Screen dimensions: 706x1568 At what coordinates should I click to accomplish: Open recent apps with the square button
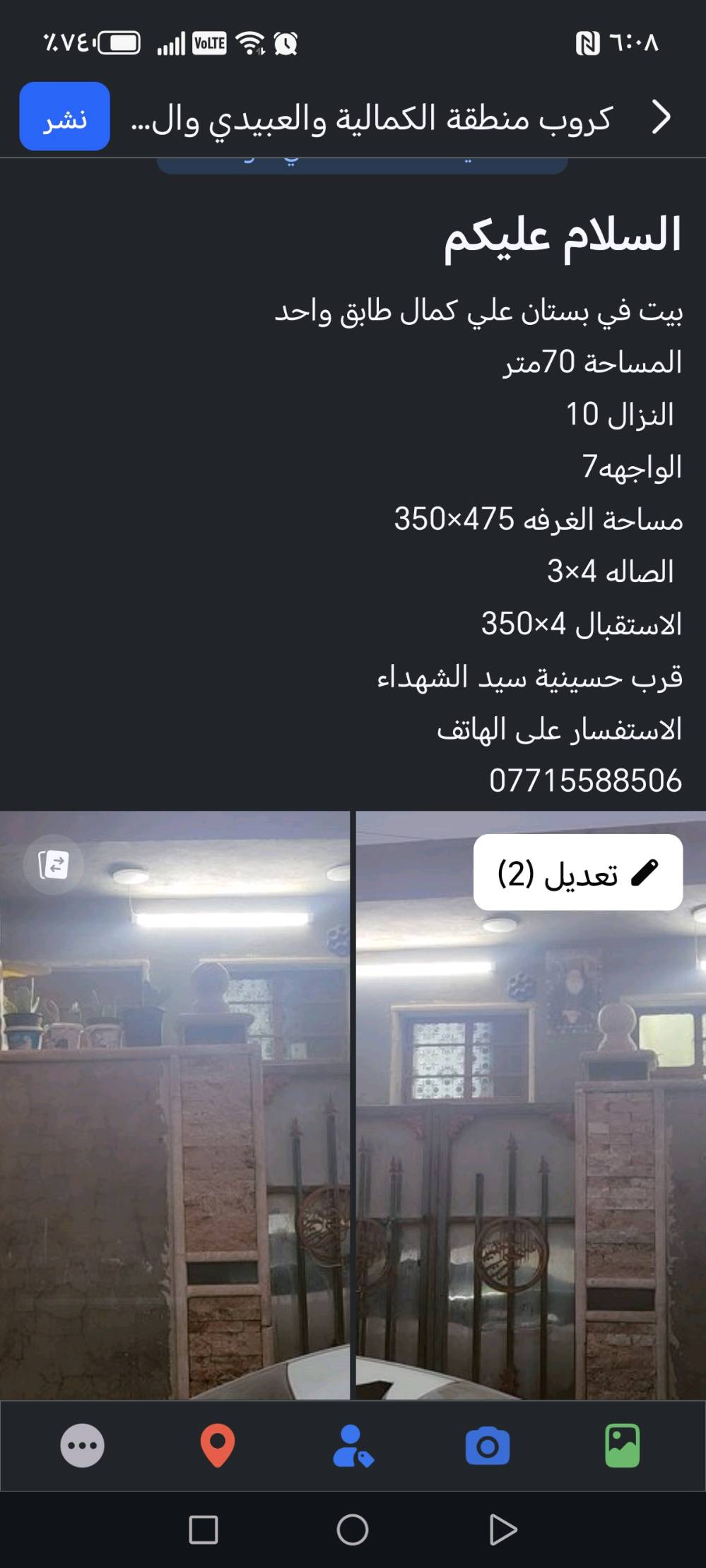pos(204,1531)
